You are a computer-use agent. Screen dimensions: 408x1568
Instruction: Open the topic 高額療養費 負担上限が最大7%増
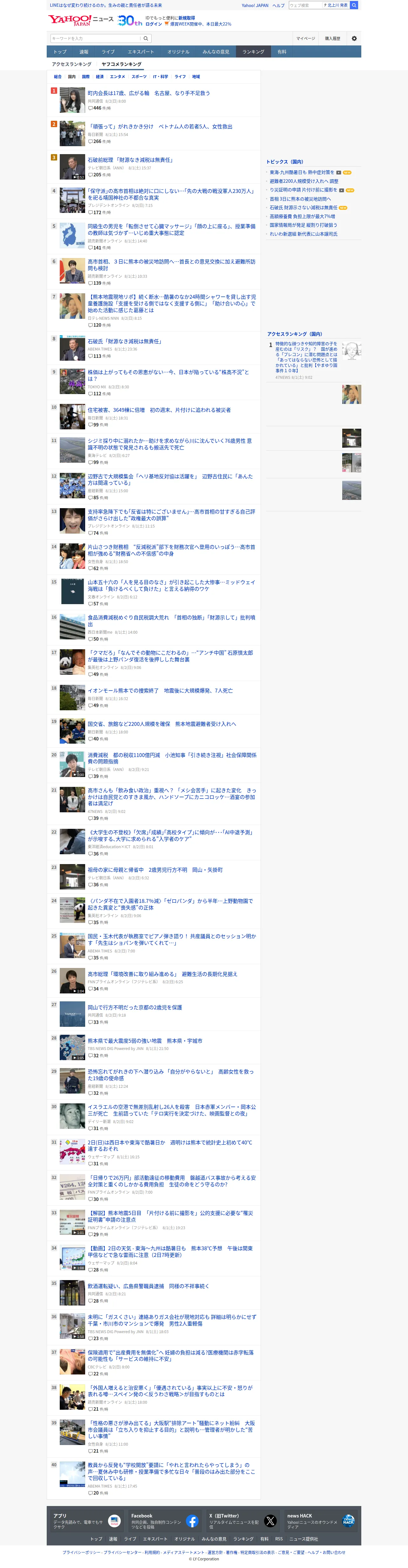pos(302,216)
